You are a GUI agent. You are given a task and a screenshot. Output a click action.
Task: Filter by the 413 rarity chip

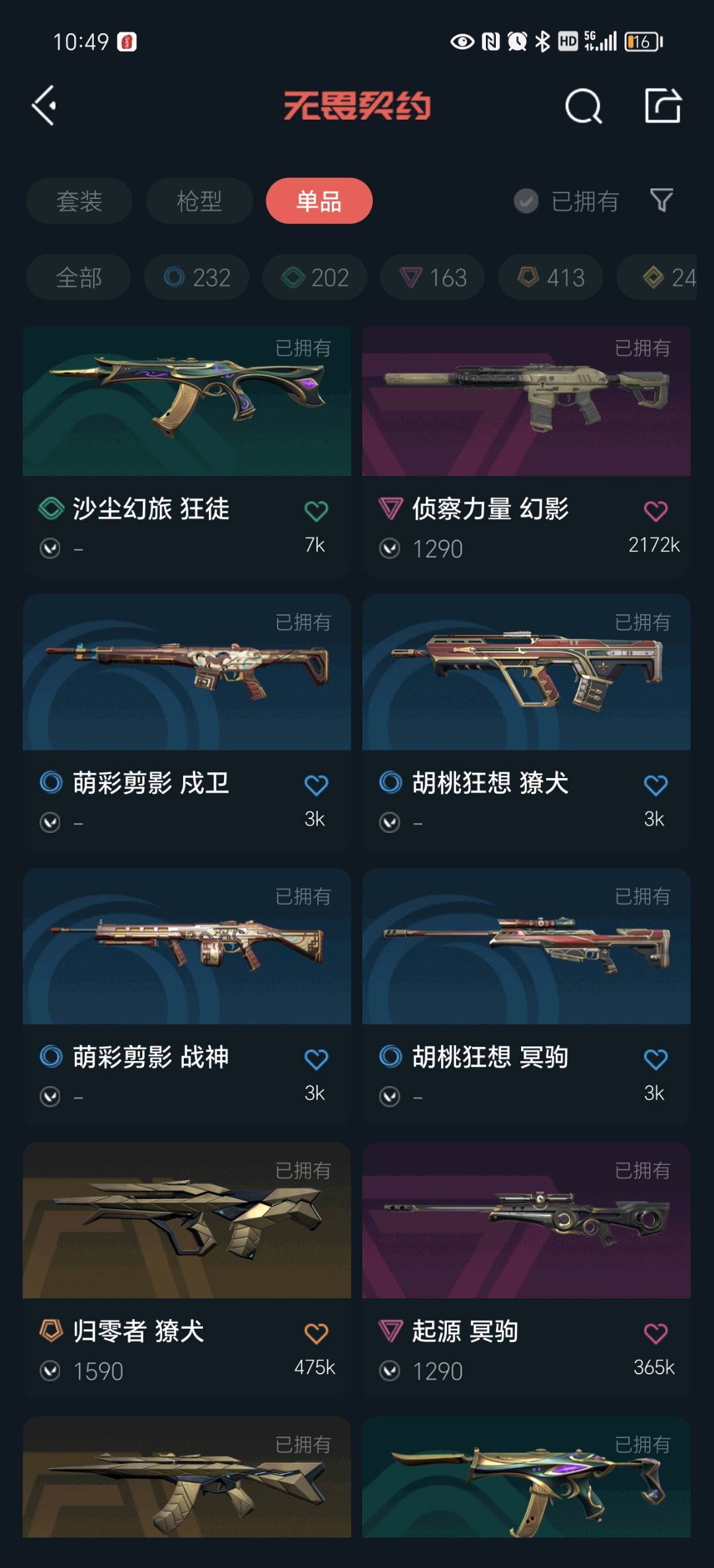[x=551, y=278]
